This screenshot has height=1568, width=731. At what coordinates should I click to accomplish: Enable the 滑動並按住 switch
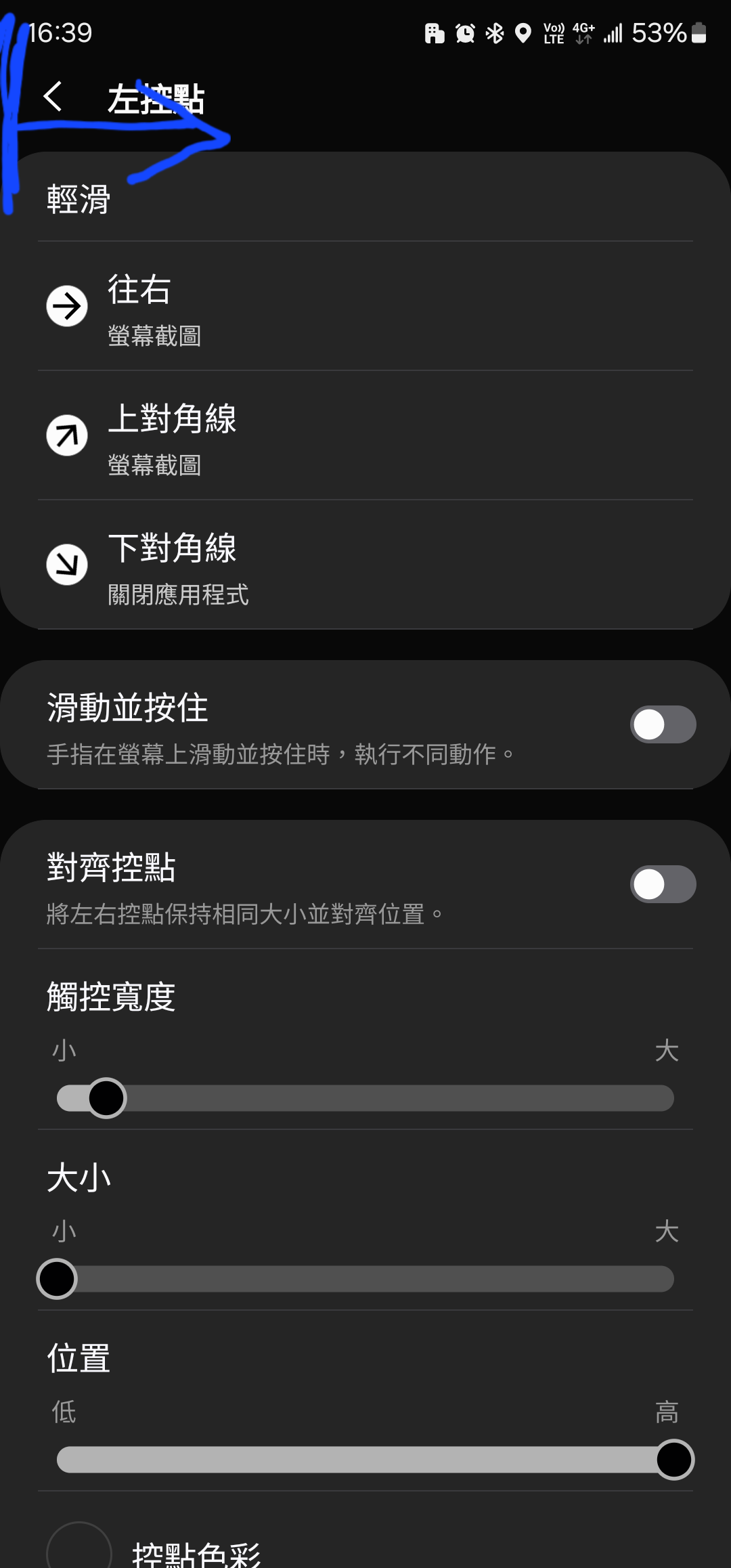coord(662,724)
